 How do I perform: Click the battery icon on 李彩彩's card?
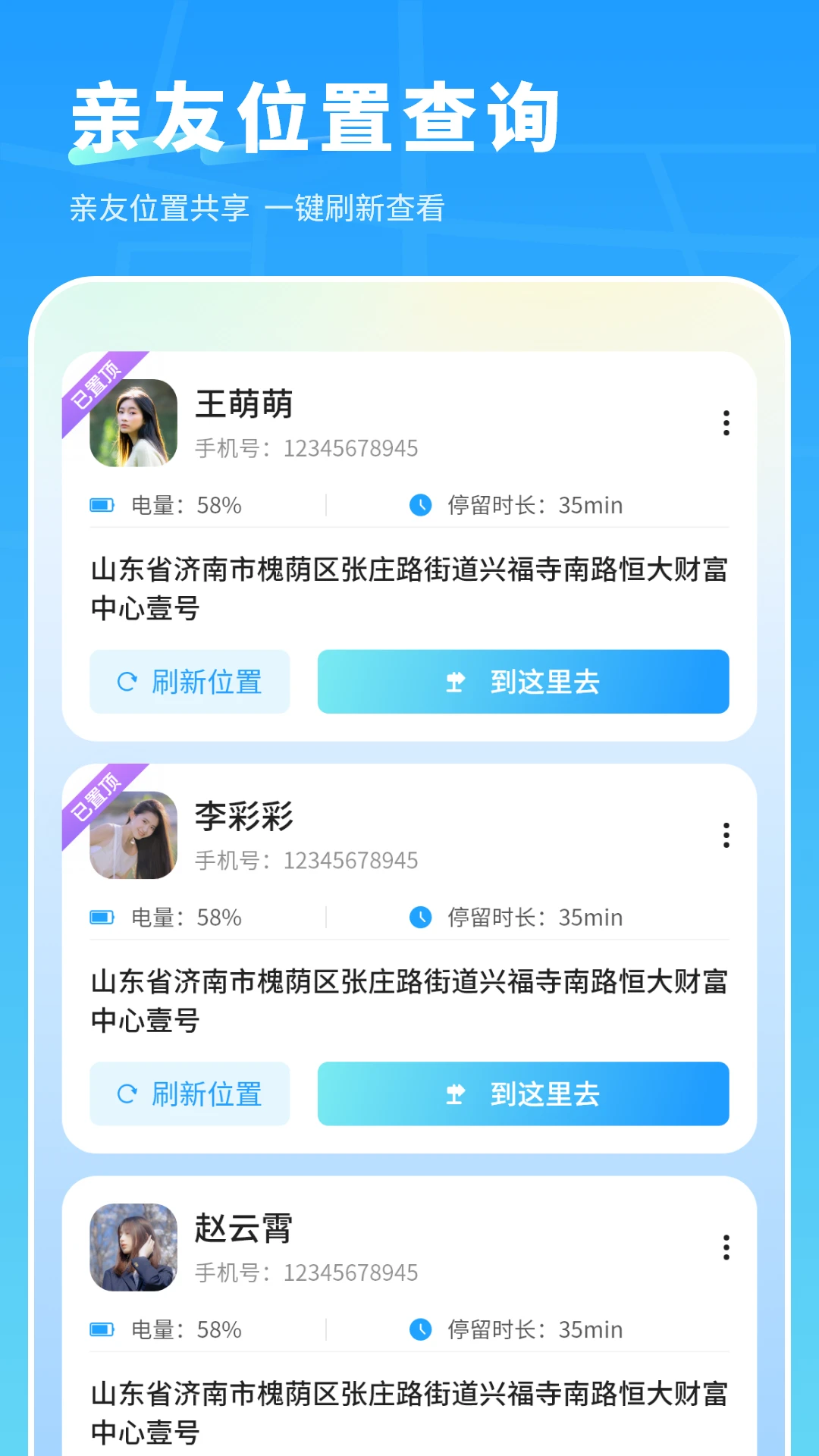pos(102,918)
